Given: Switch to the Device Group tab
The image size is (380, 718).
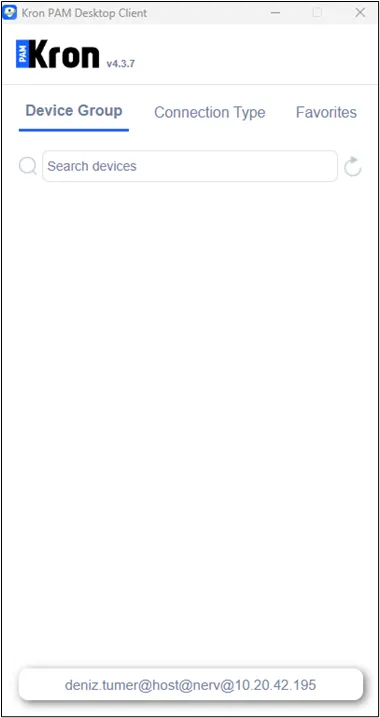Looking at the screenshot, I should (x=74, y=111).
